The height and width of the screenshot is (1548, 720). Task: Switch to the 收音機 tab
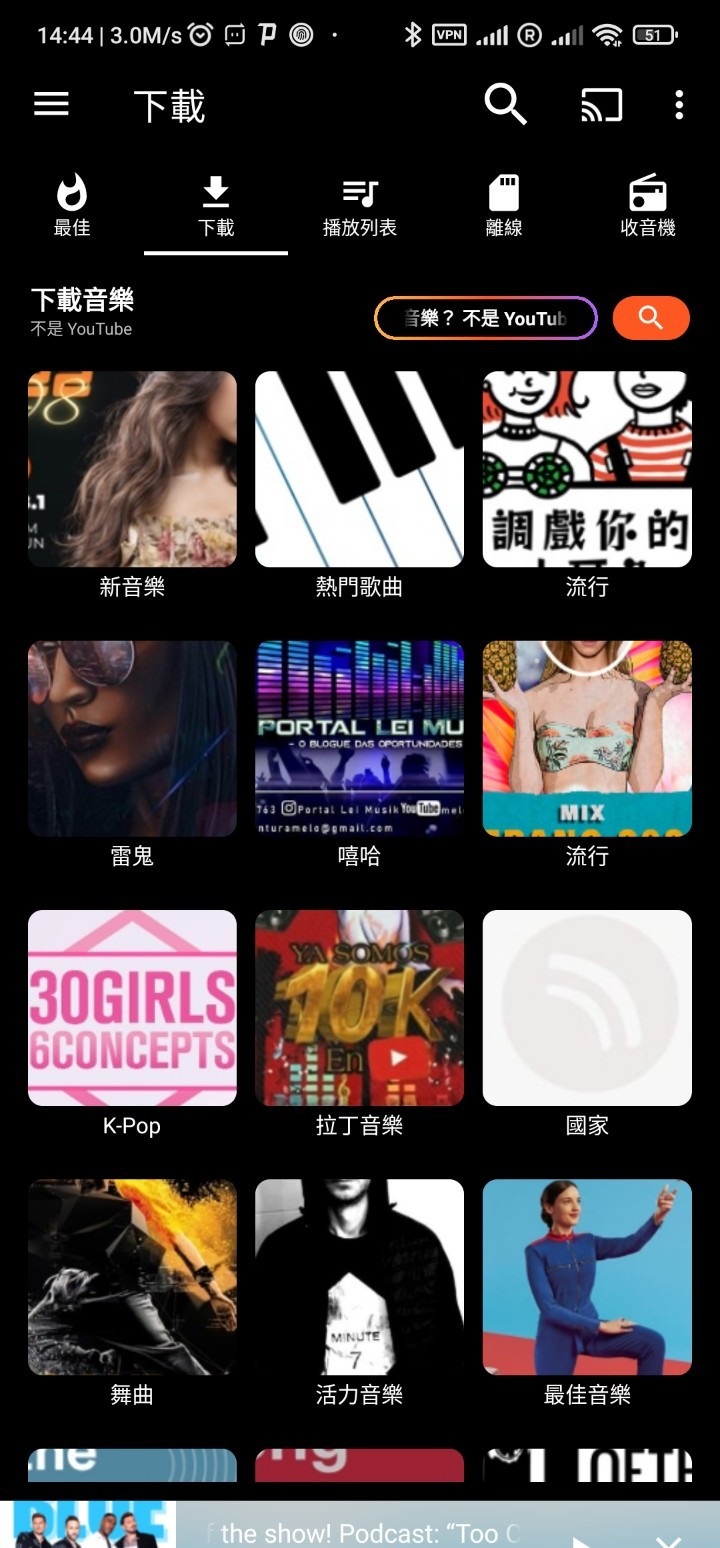pyautogui.click(x=648, y=206)
